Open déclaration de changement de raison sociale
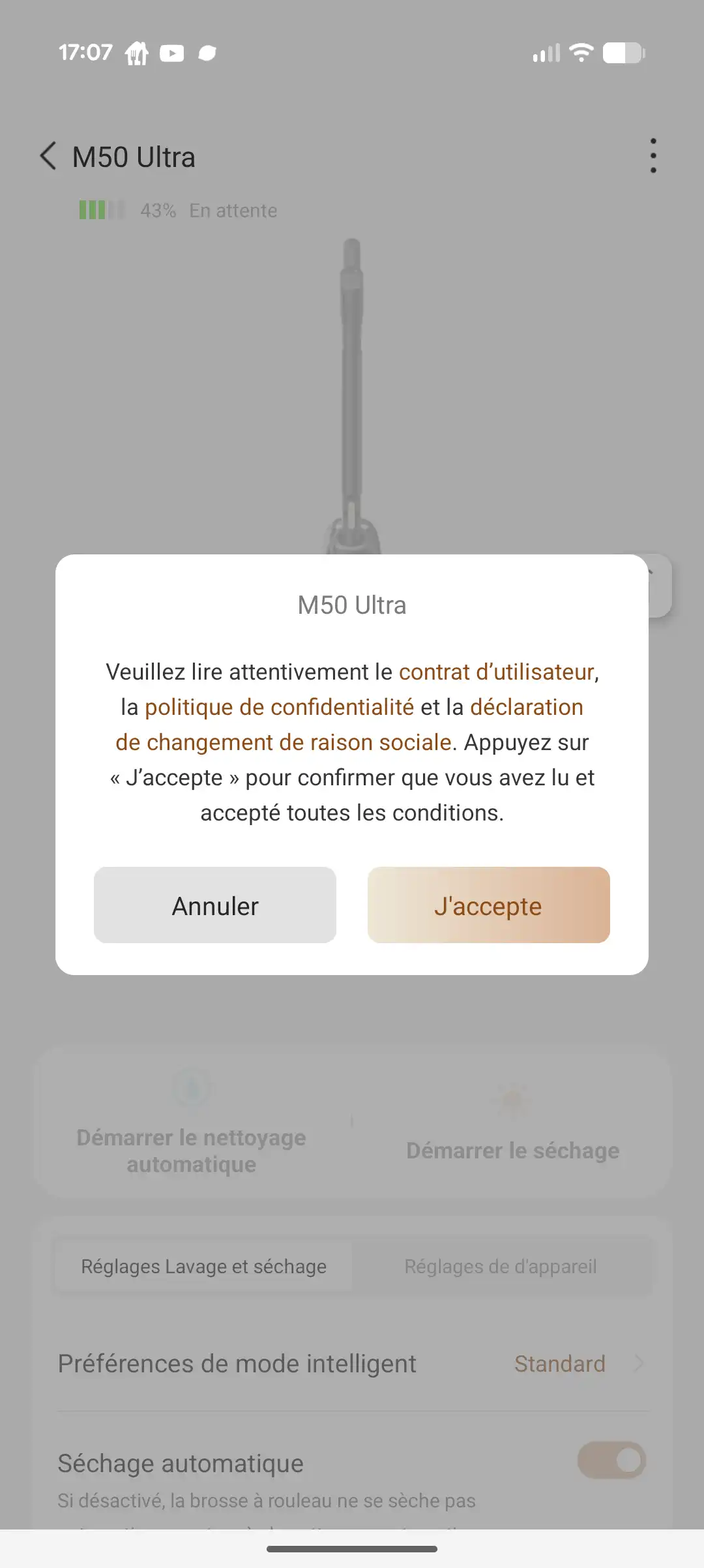Image resolution: width=704 pixels, height=1568 pixels. pyautogui.click(x=284, y=742)
